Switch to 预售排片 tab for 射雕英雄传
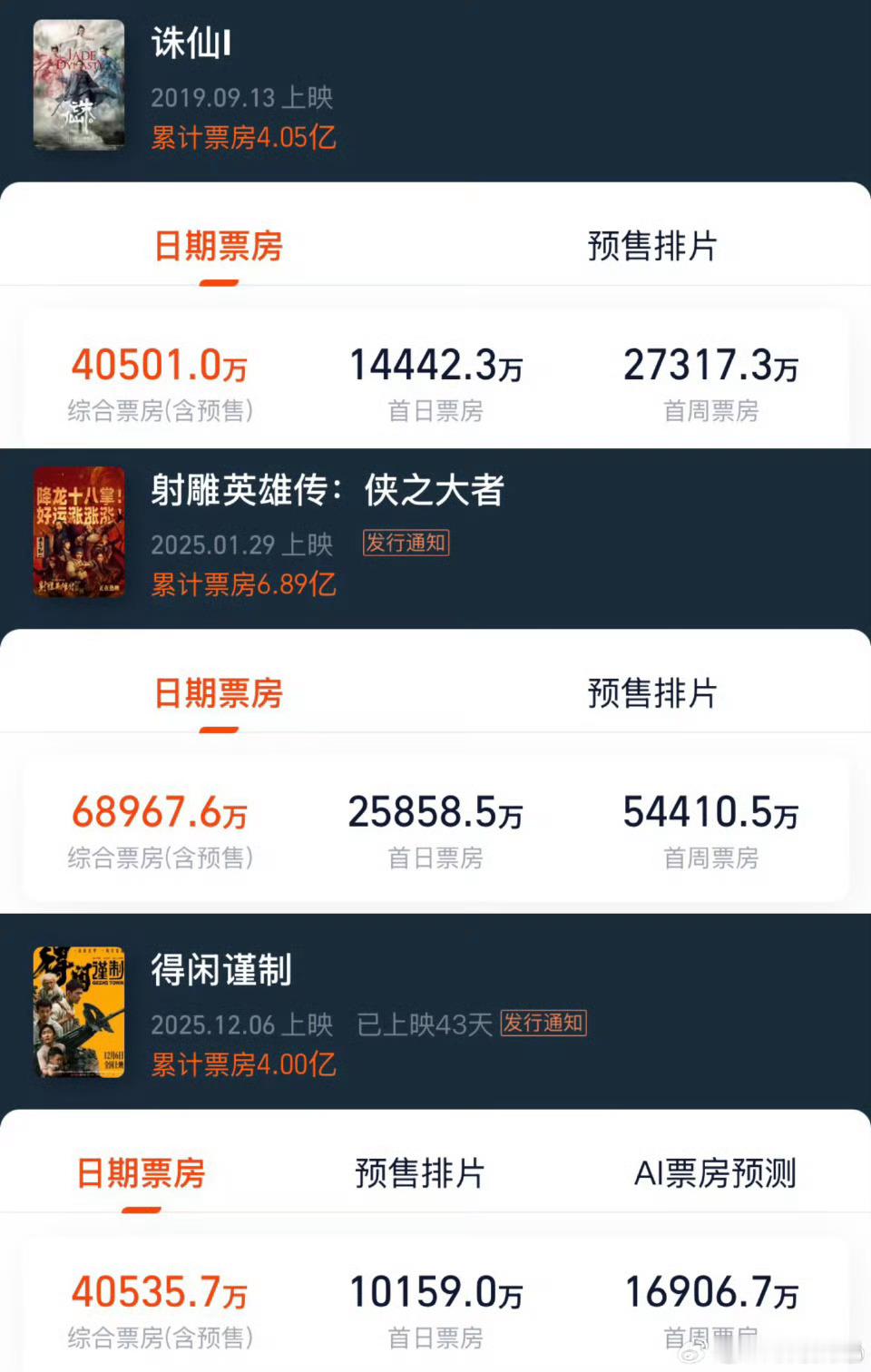The image size is (871, 1372). [650, 692]
